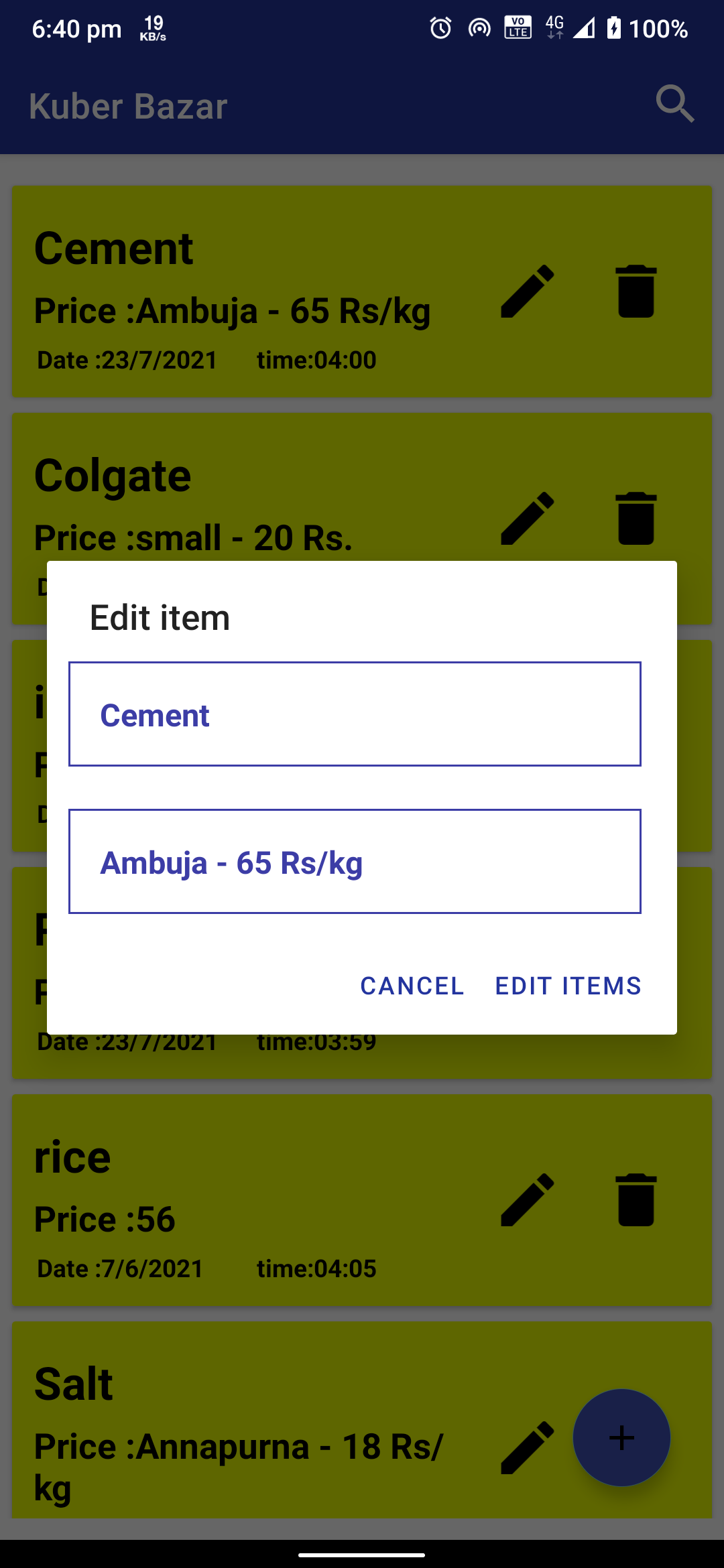Tap EDIT ITEMS to save changes

568,986
